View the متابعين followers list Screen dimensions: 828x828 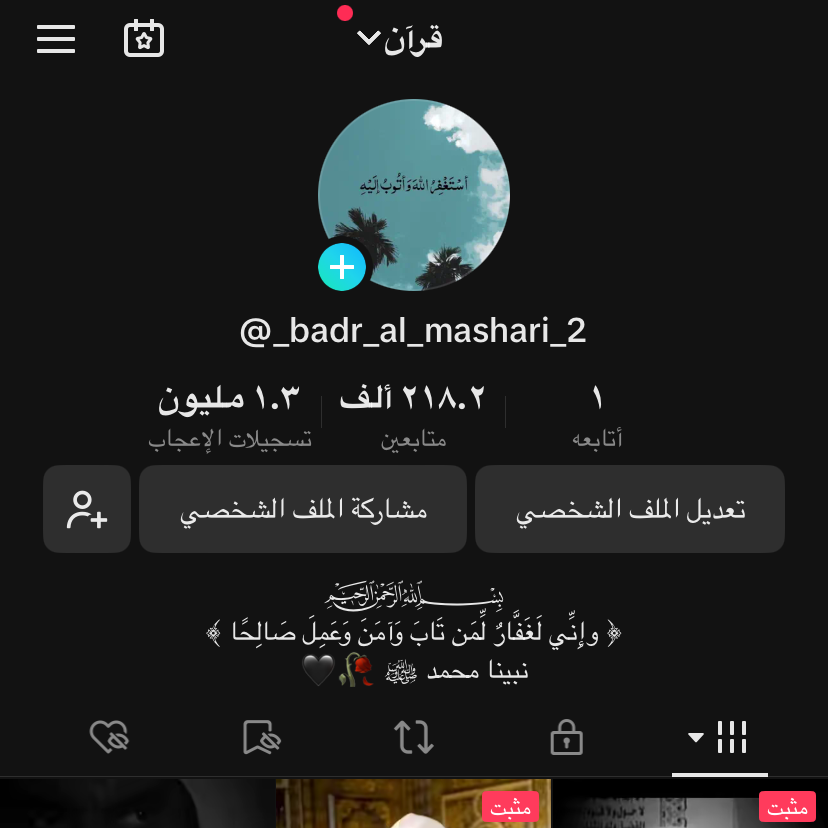(x=413, y=414)
